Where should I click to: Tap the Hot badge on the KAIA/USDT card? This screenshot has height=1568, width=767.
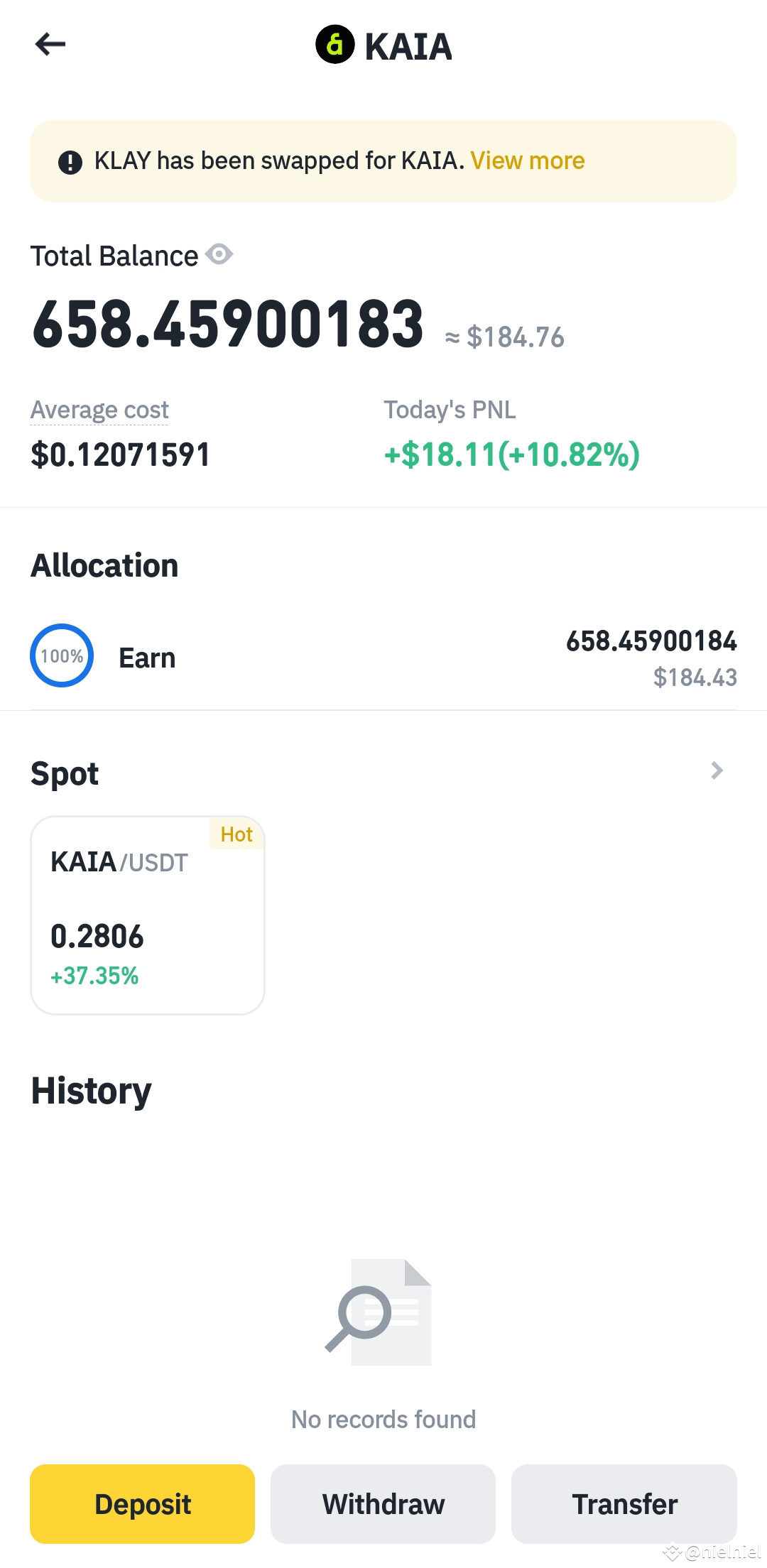236,834
